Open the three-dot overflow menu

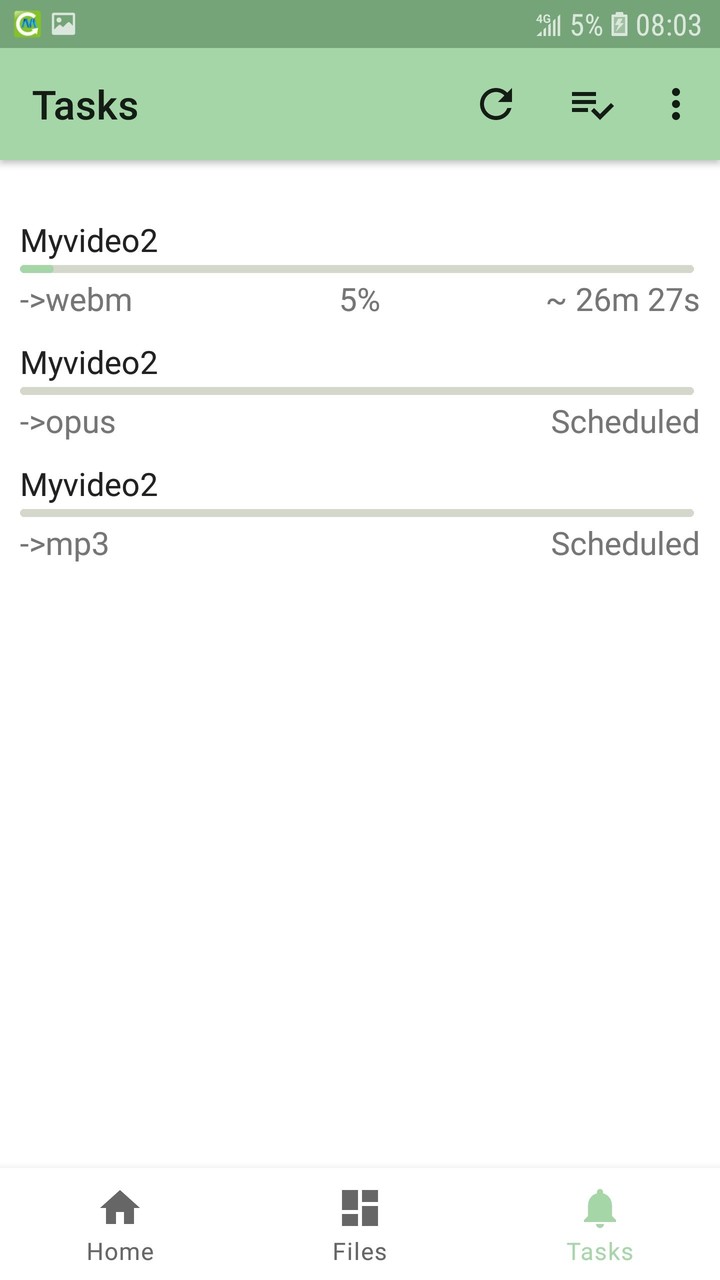(676, 105)
